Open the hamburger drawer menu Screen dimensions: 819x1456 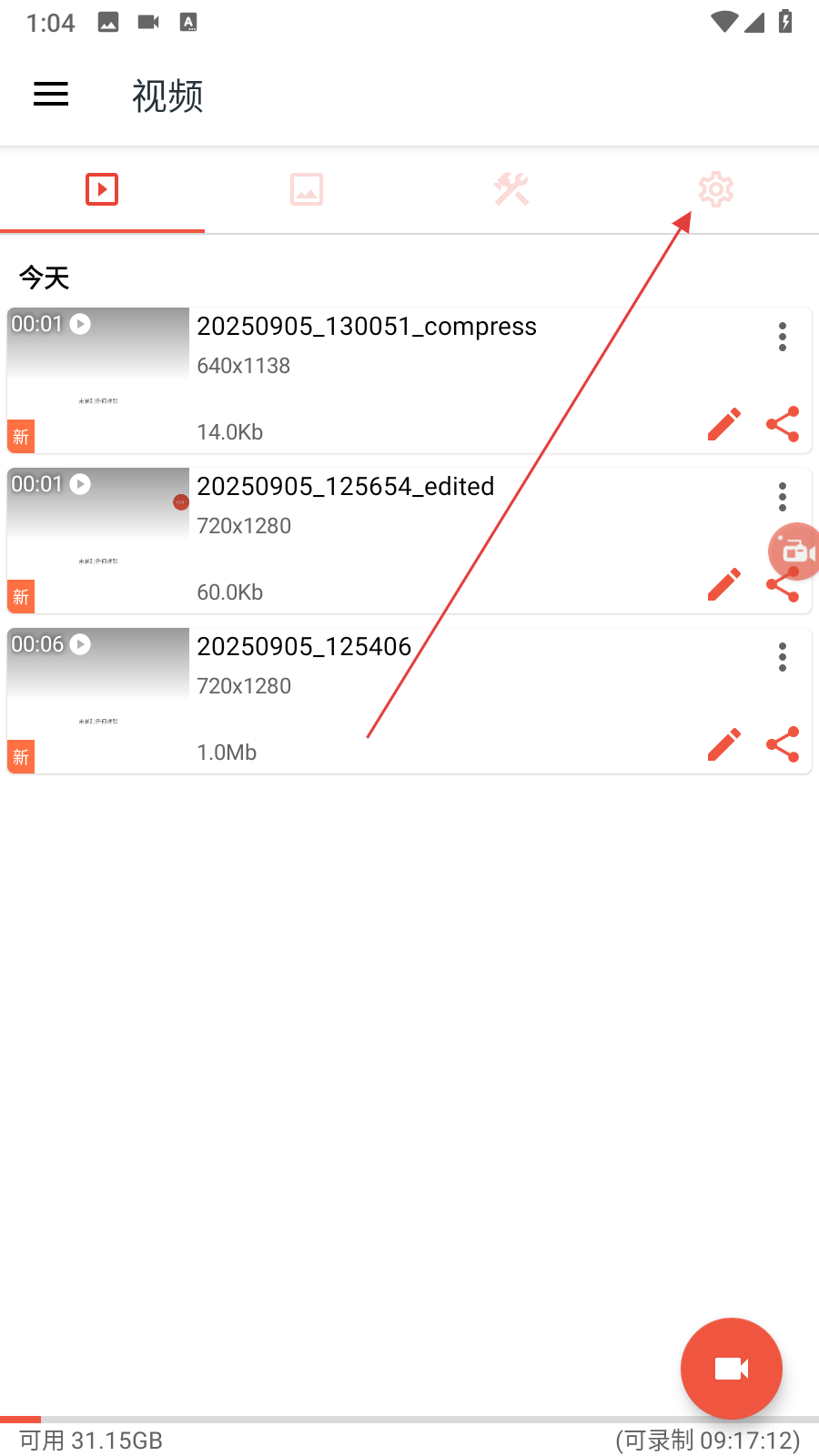coord(51,95)
